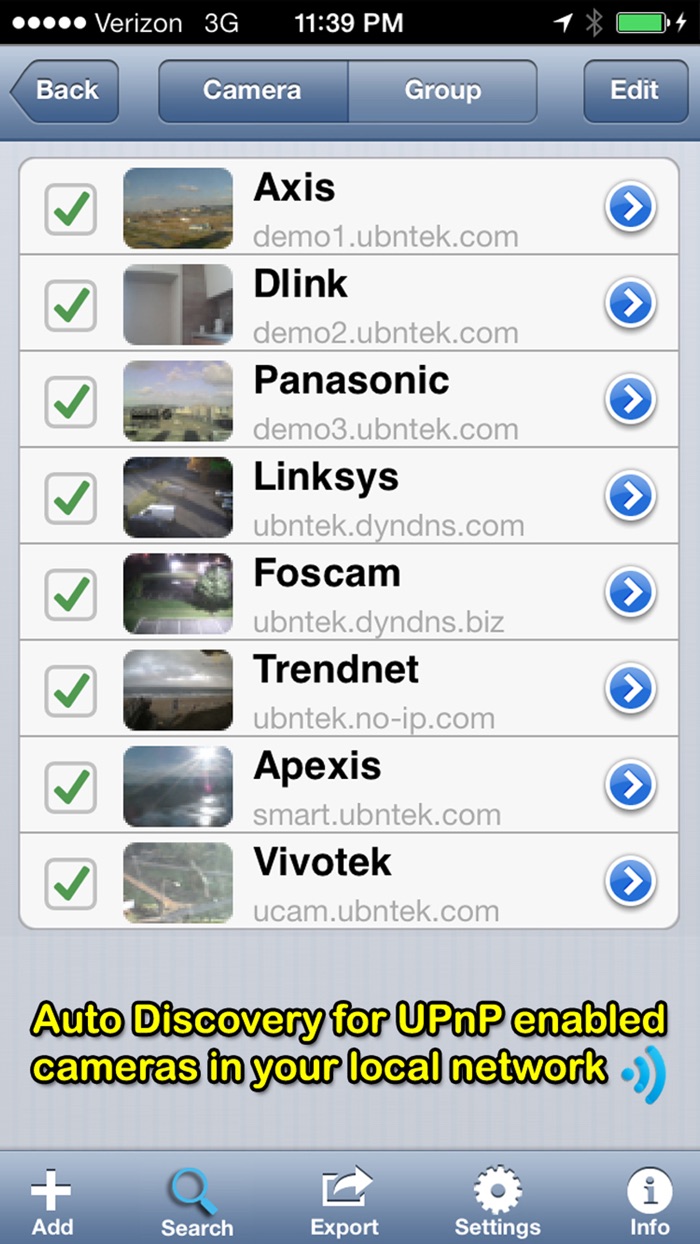View Axis camera details arrow
The height and width of the screenshot is (1244, 700).
(x=630, y=209)
